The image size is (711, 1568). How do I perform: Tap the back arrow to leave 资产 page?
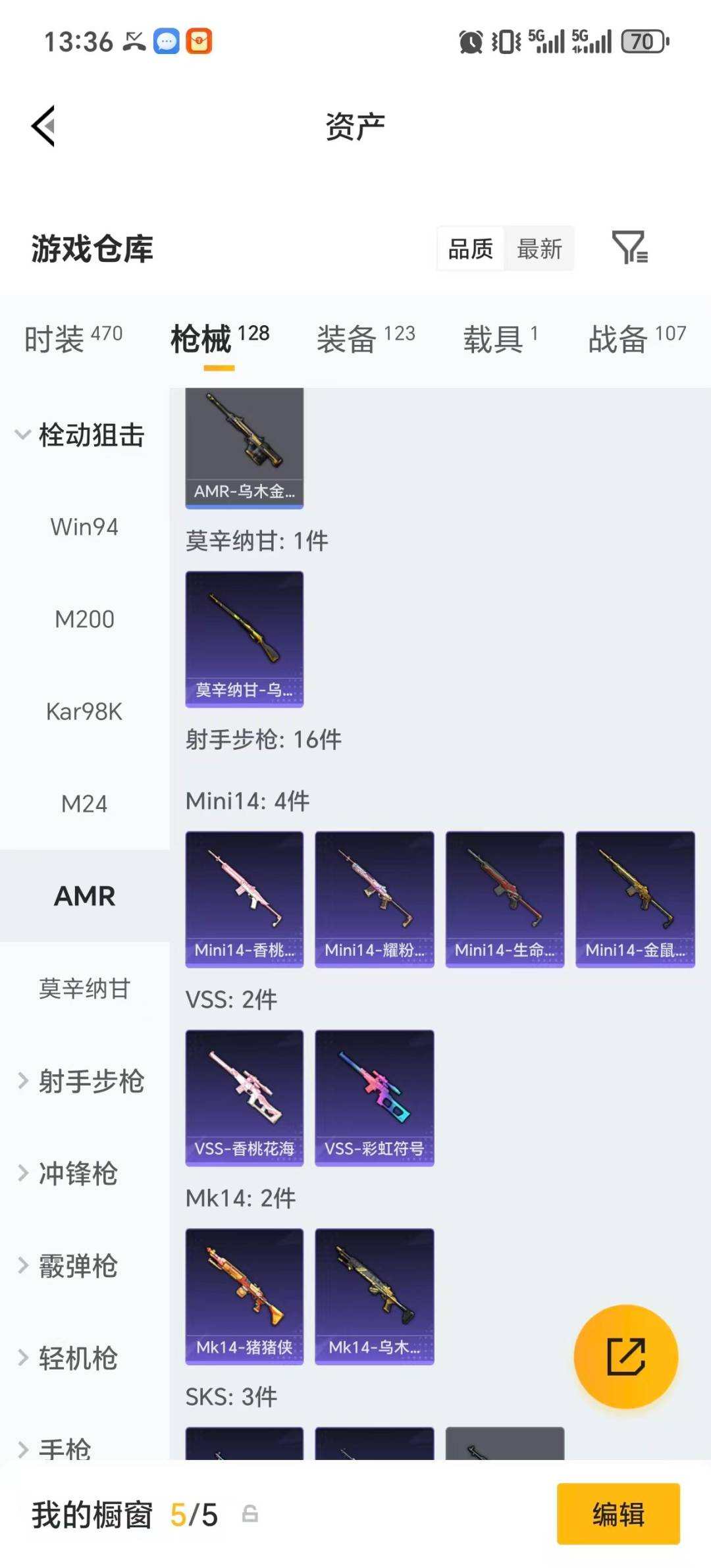(43, 126)
